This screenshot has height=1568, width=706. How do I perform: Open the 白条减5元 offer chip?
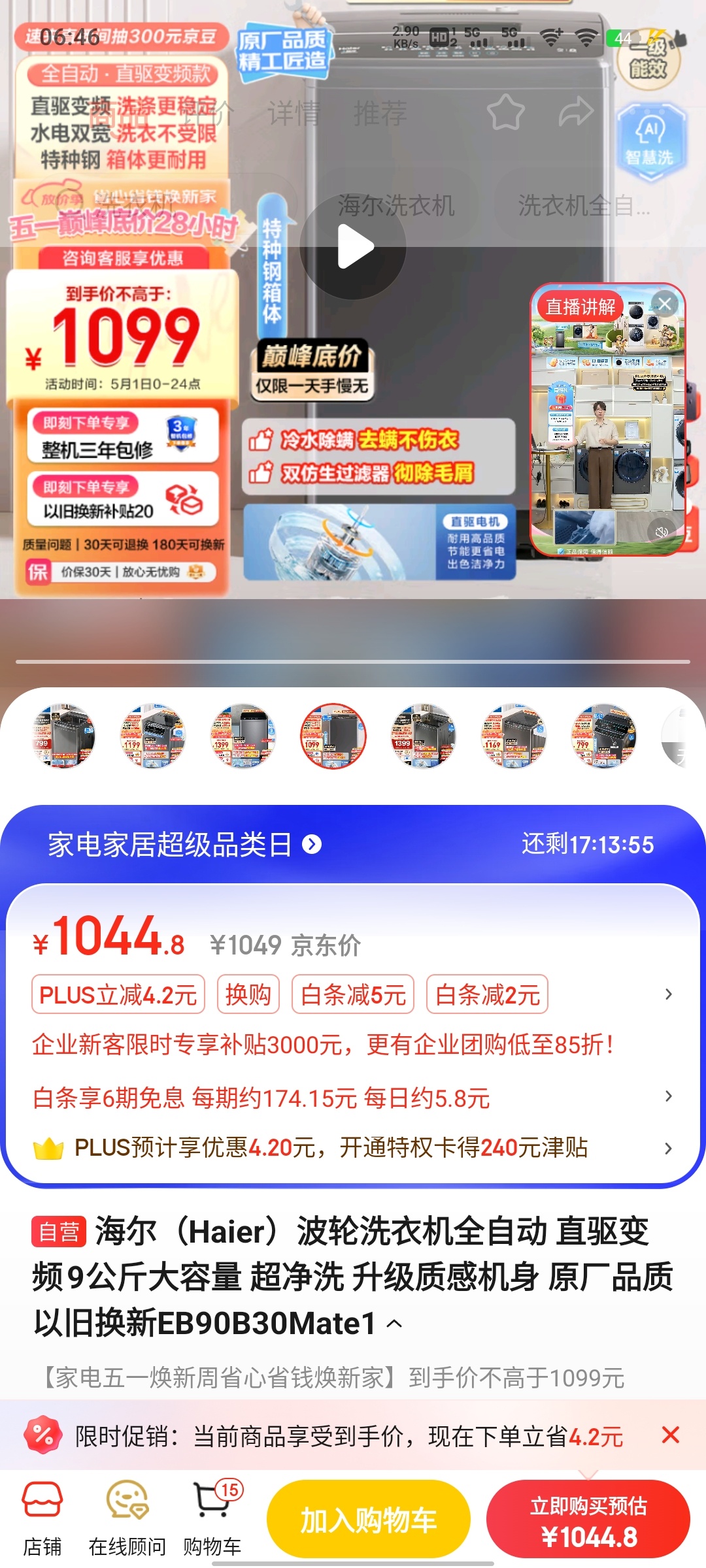click(353, 994)
